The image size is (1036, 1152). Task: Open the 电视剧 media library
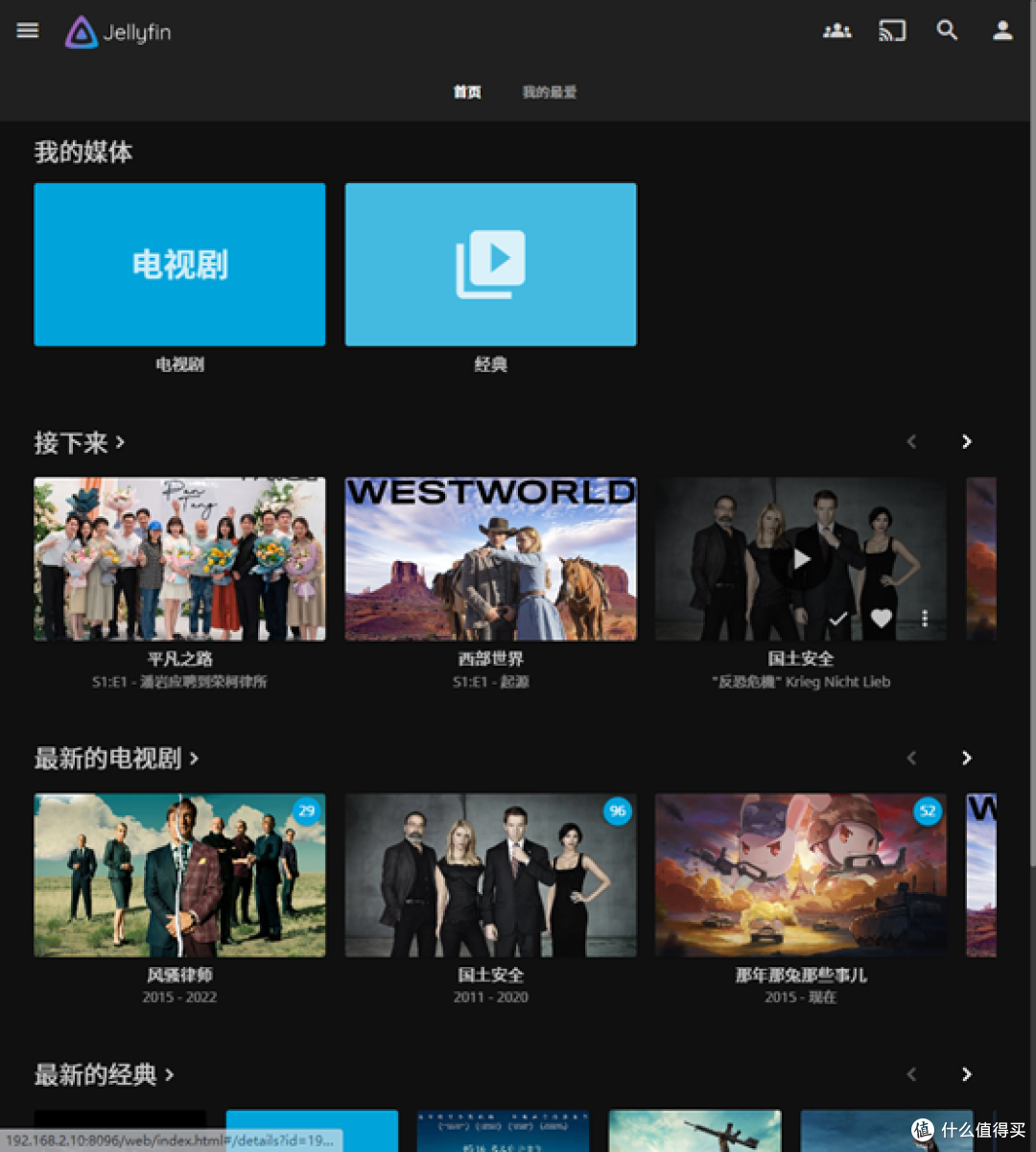179,264
